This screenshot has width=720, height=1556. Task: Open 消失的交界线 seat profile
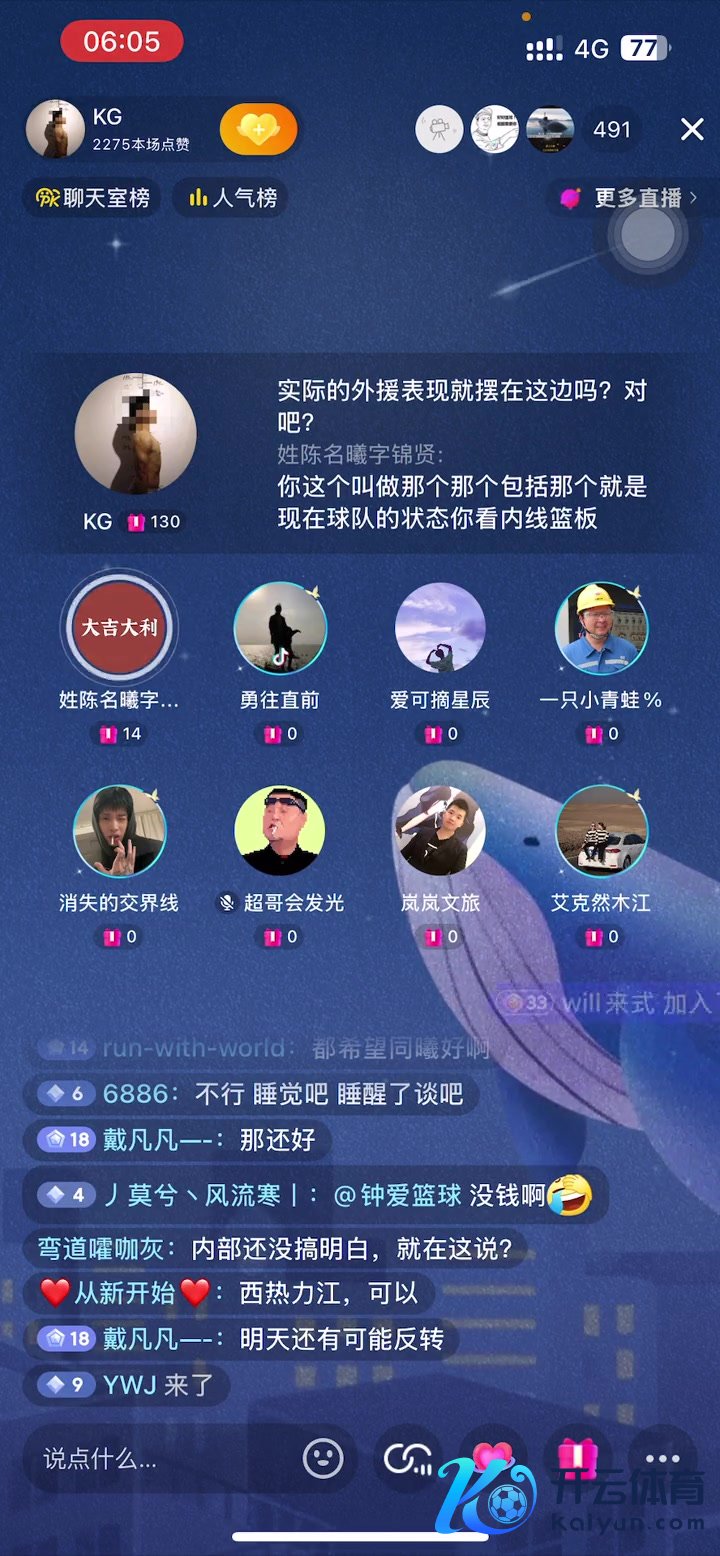coord(119,831)
